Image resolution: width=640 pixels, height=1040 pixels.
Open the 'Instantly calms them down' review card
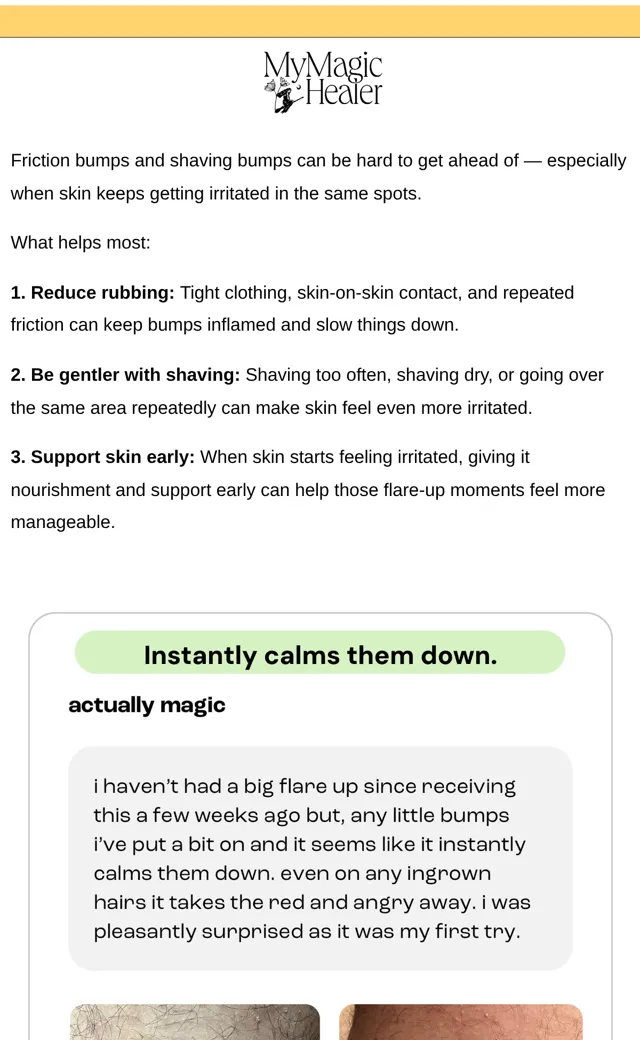click(x=320, y=826)
